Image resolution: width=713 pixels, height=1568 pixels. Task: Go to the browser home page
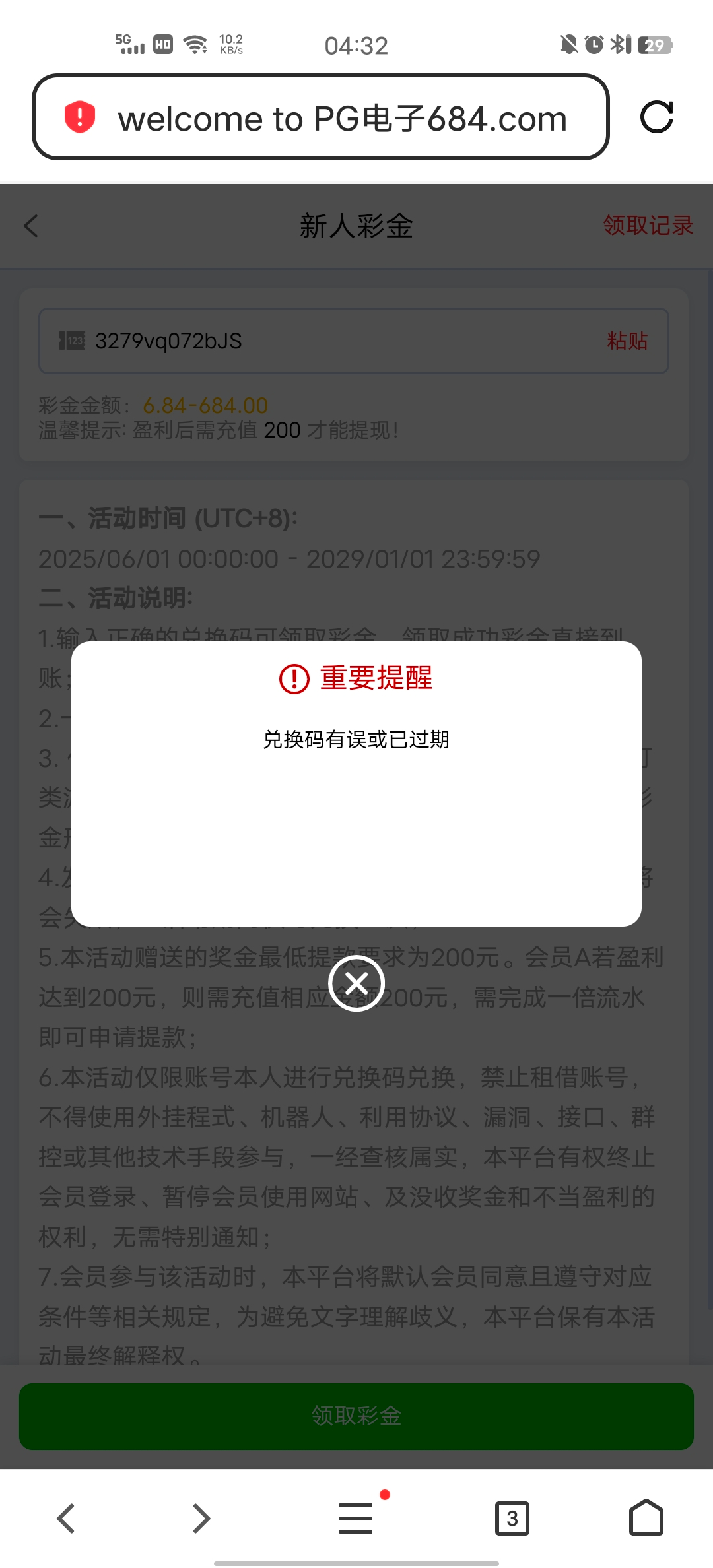646,1518
